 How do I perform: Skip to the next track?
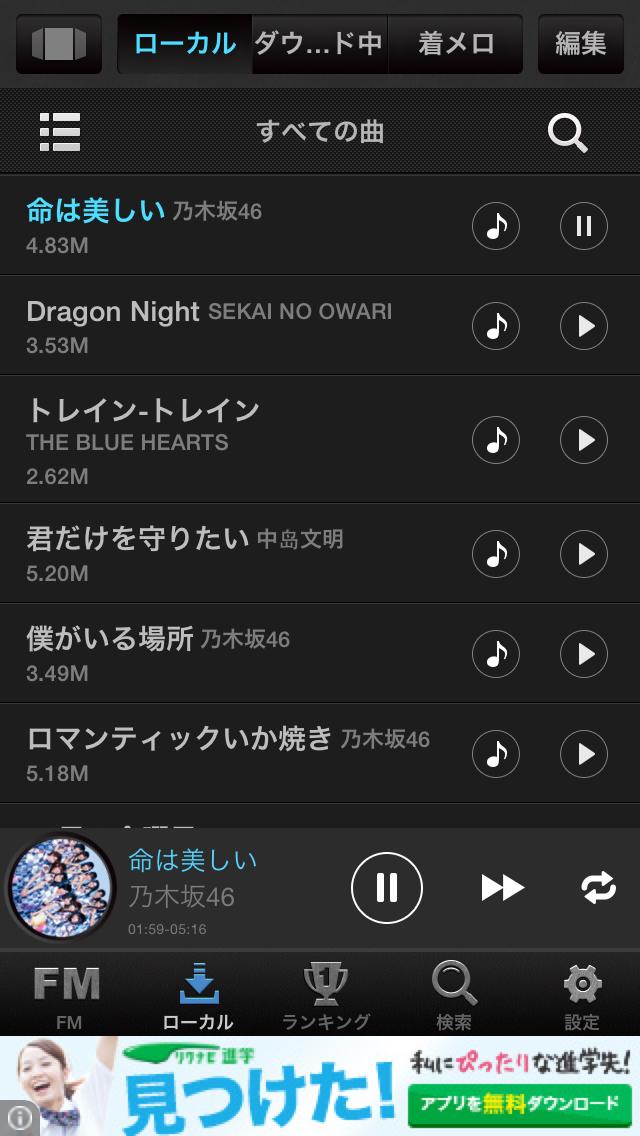(502, 887)
